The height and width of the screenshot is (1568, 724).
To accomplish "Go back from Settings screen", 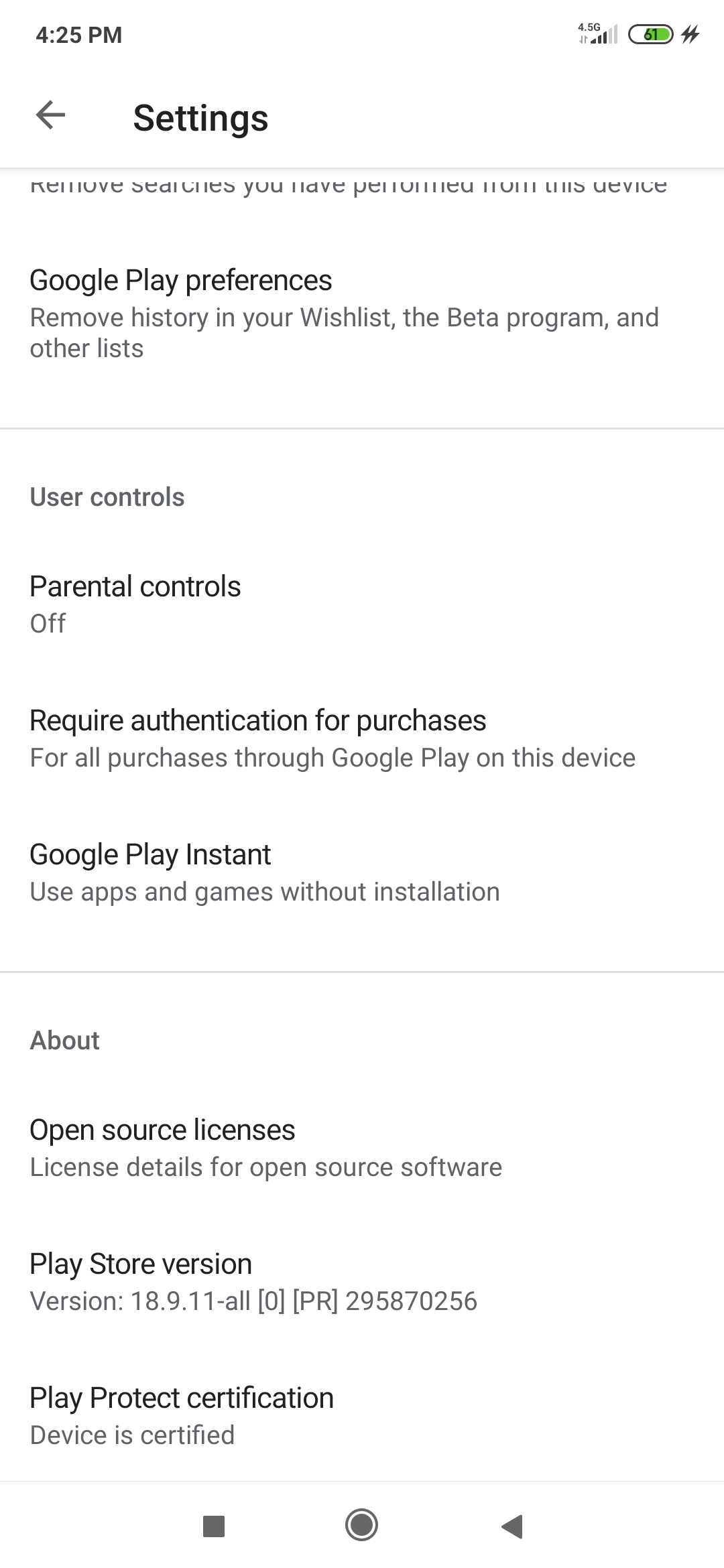I will pos(50,115).
